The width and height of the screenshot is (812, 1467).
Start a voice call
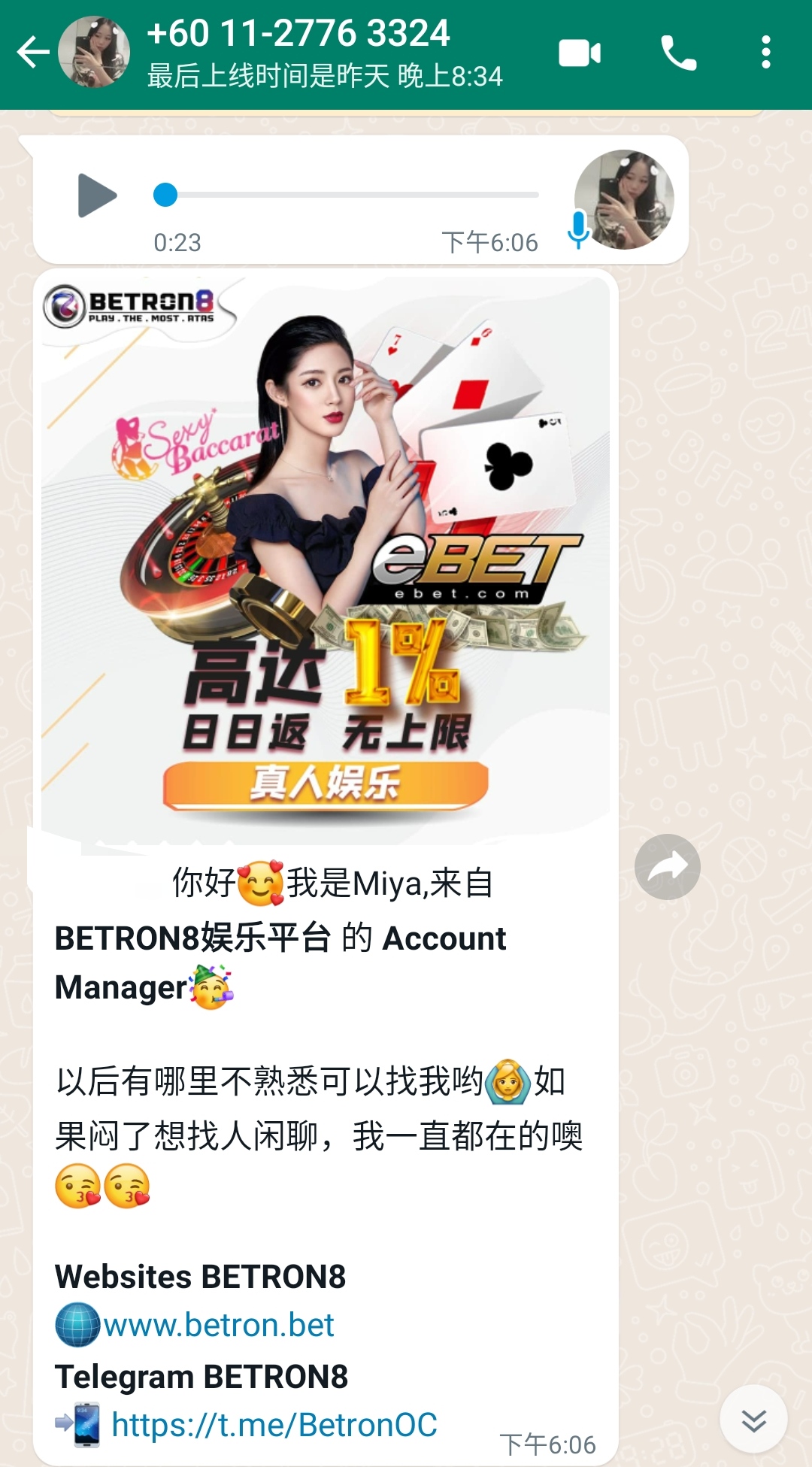click(678, 53)
